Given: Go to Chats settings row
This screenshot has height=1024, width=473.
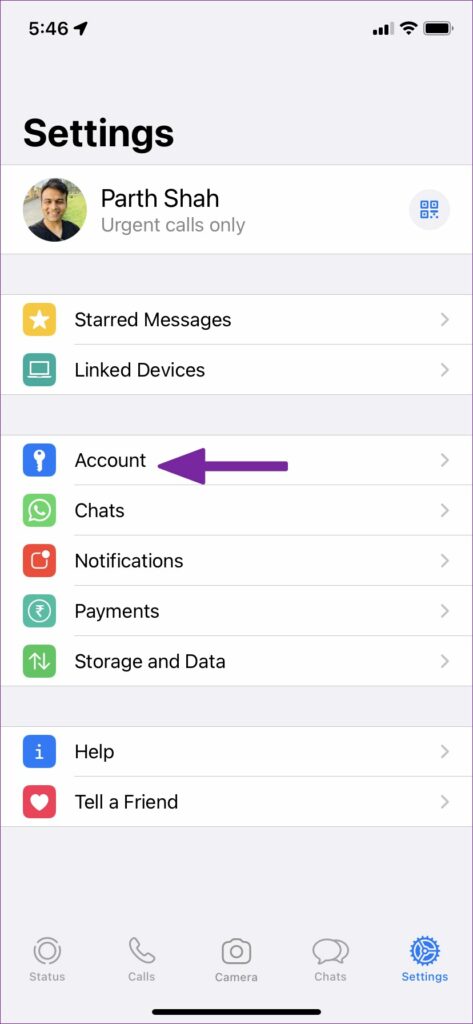Looking at the screenshot, I should [x=236, y=511].
